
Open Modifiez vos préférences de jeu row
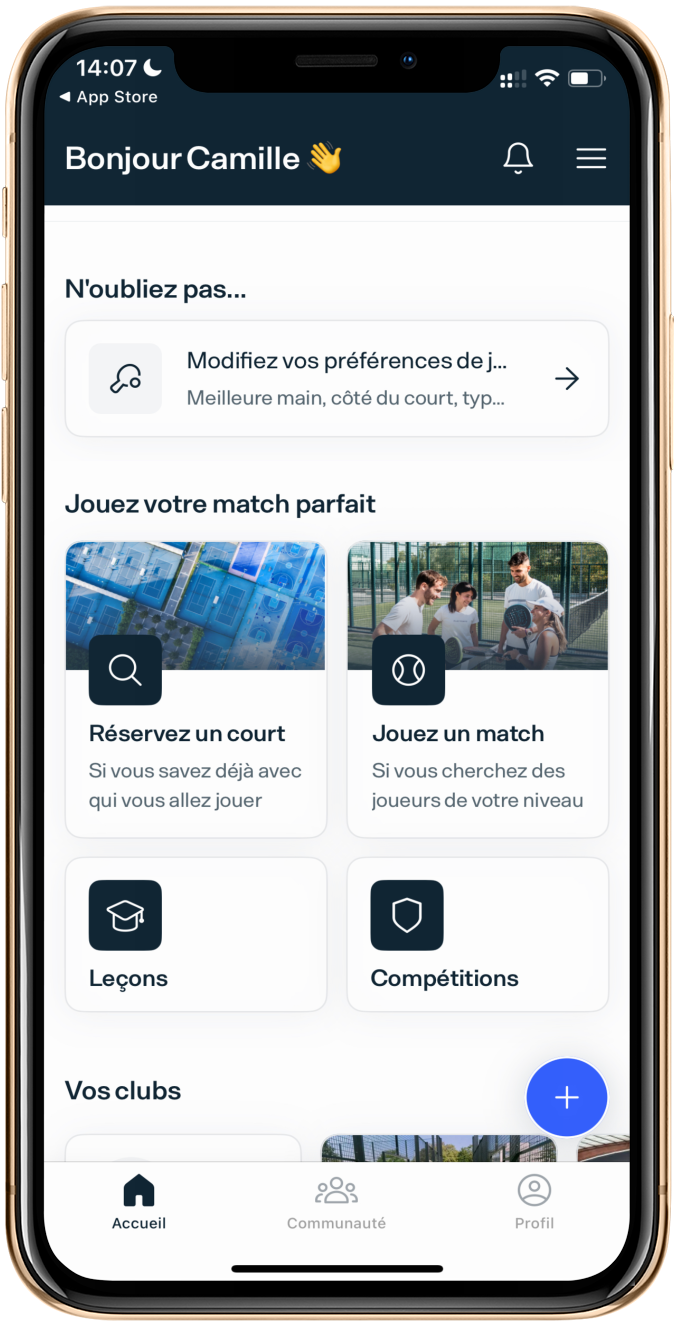click(337, 379)
